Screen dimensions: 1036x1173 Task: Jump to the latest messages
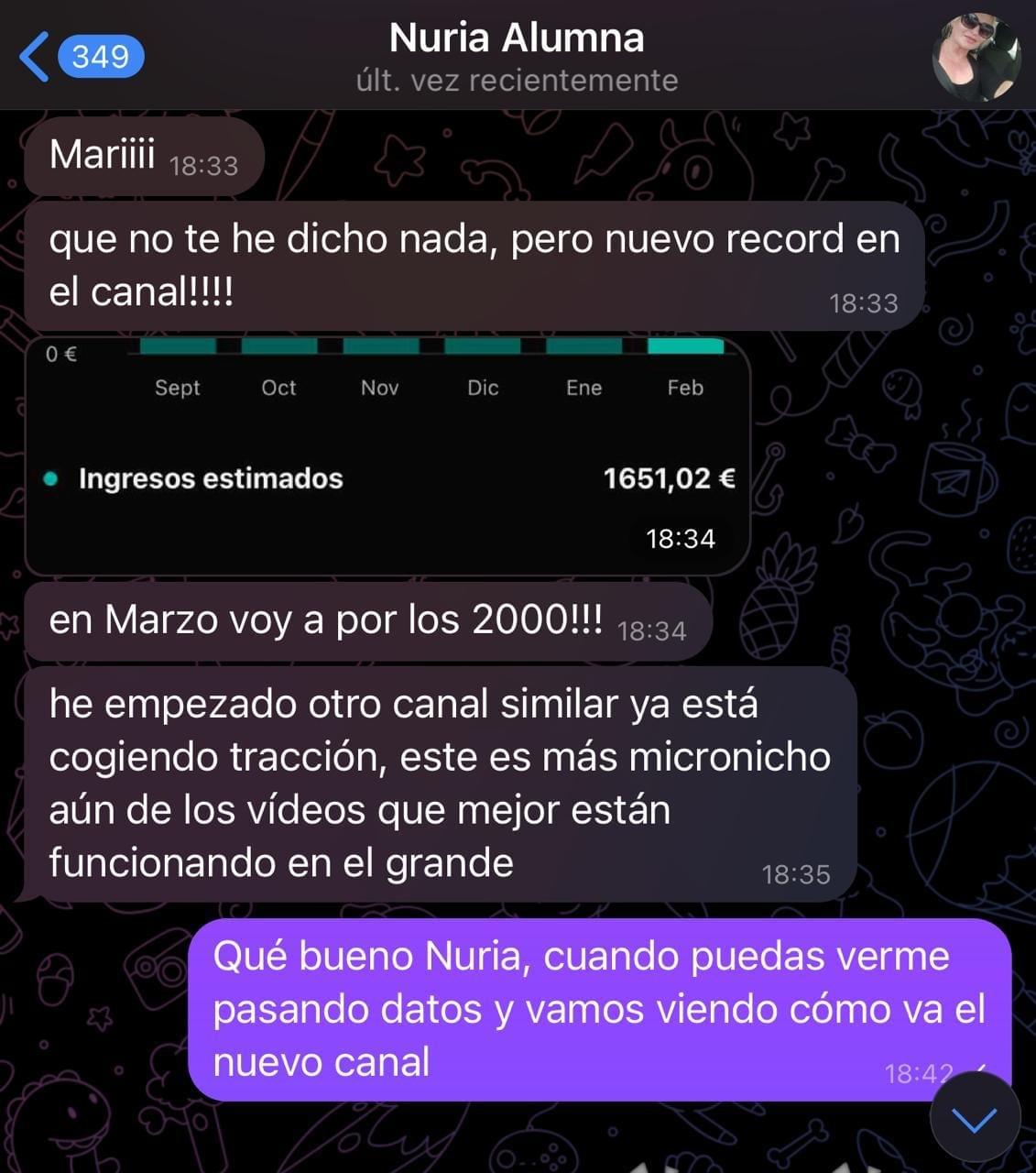pos(975,1118)
